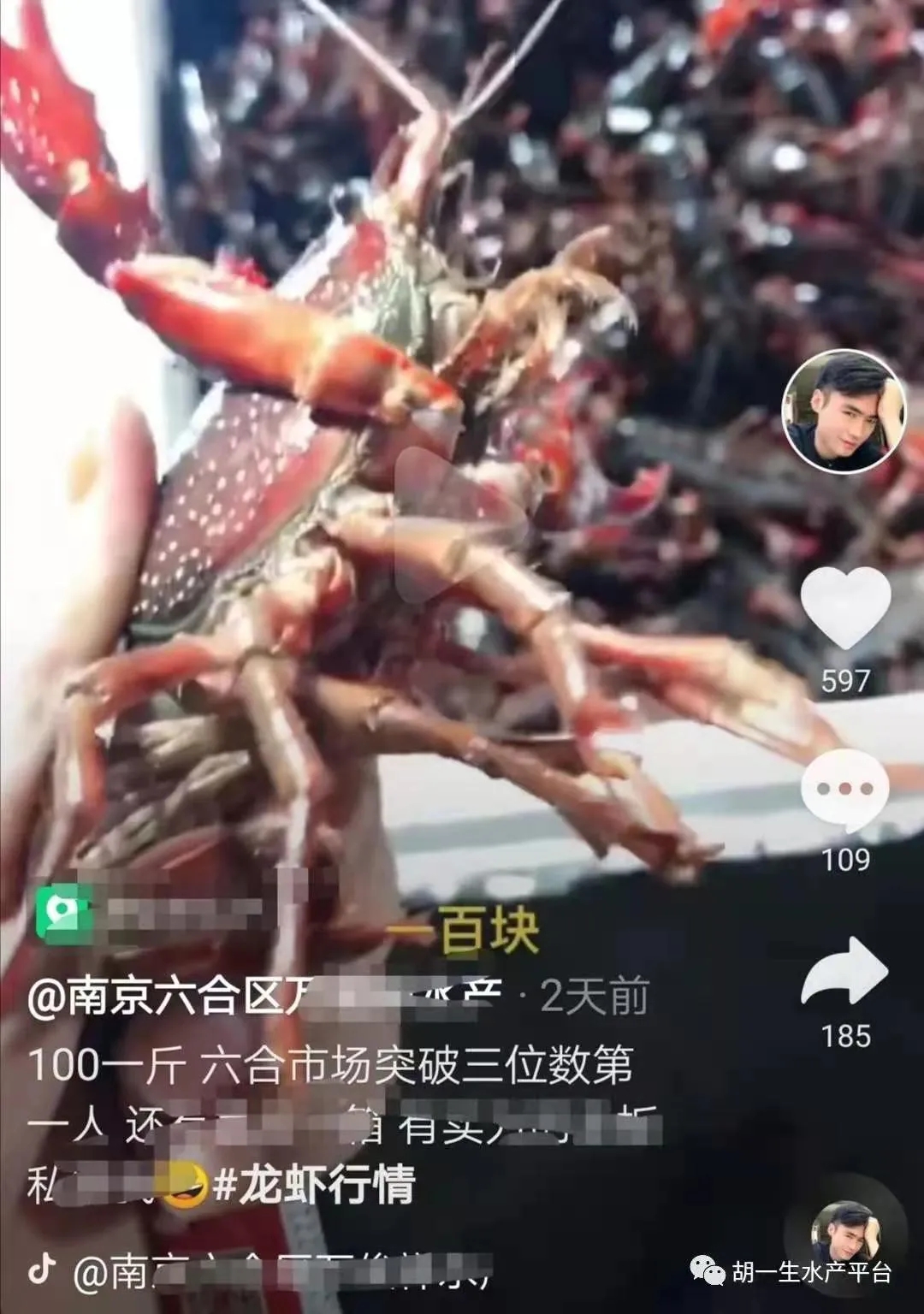This screenshot has height=1314, width=924.
Task: Like this crayfish video
Action: click(x=845, y=607)
